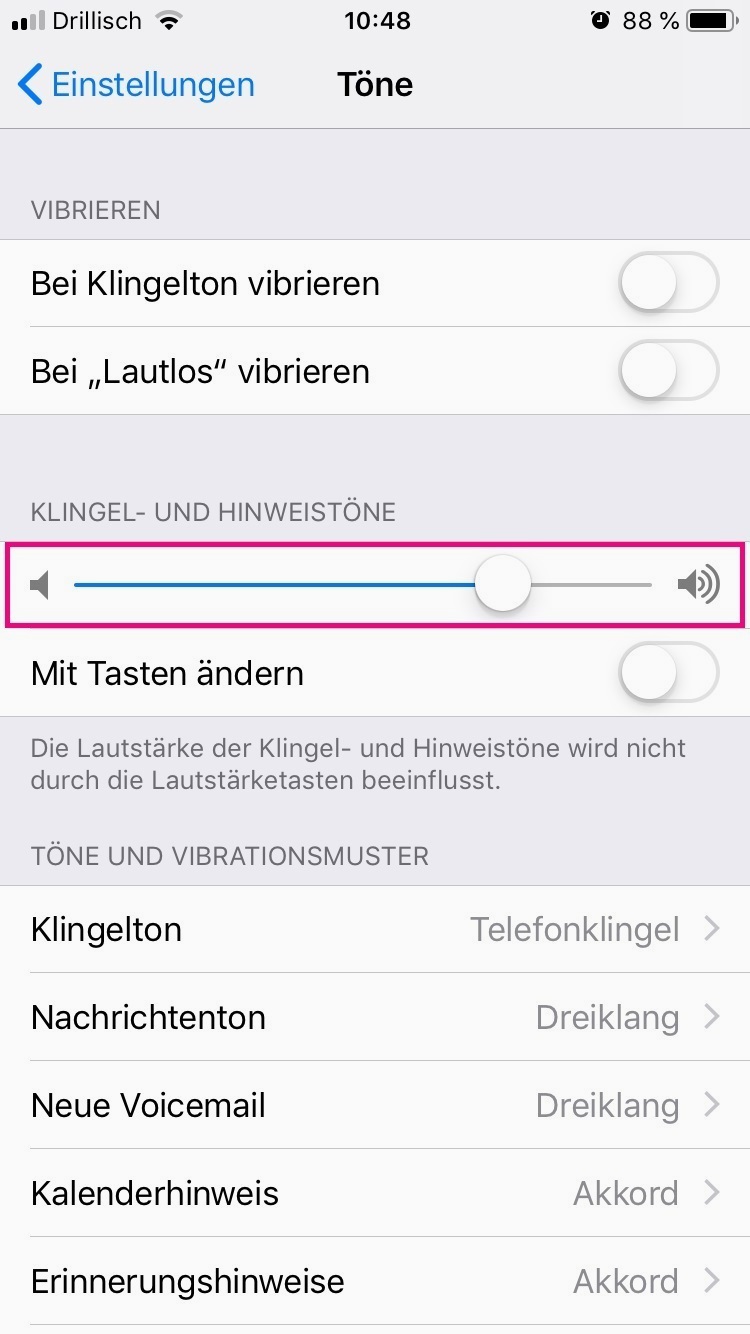Viewport: 750px width, 1334px height.
Task: Toggle Mit Tasten ändern switch
Action: point(668,674)
